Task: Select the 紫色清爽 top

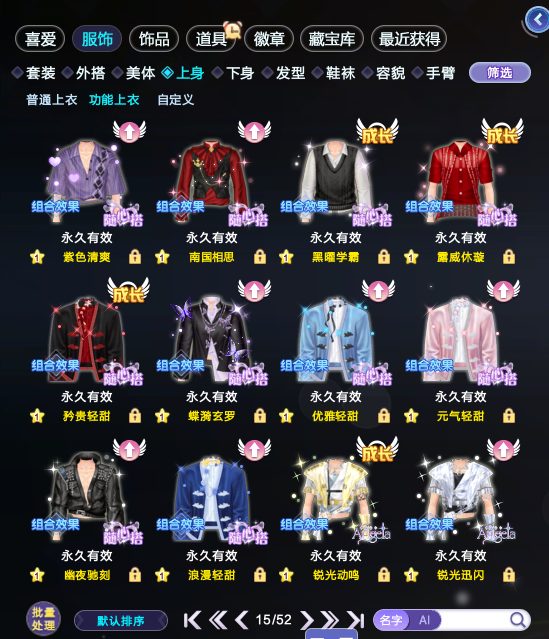Action: [x=86, y=179]
